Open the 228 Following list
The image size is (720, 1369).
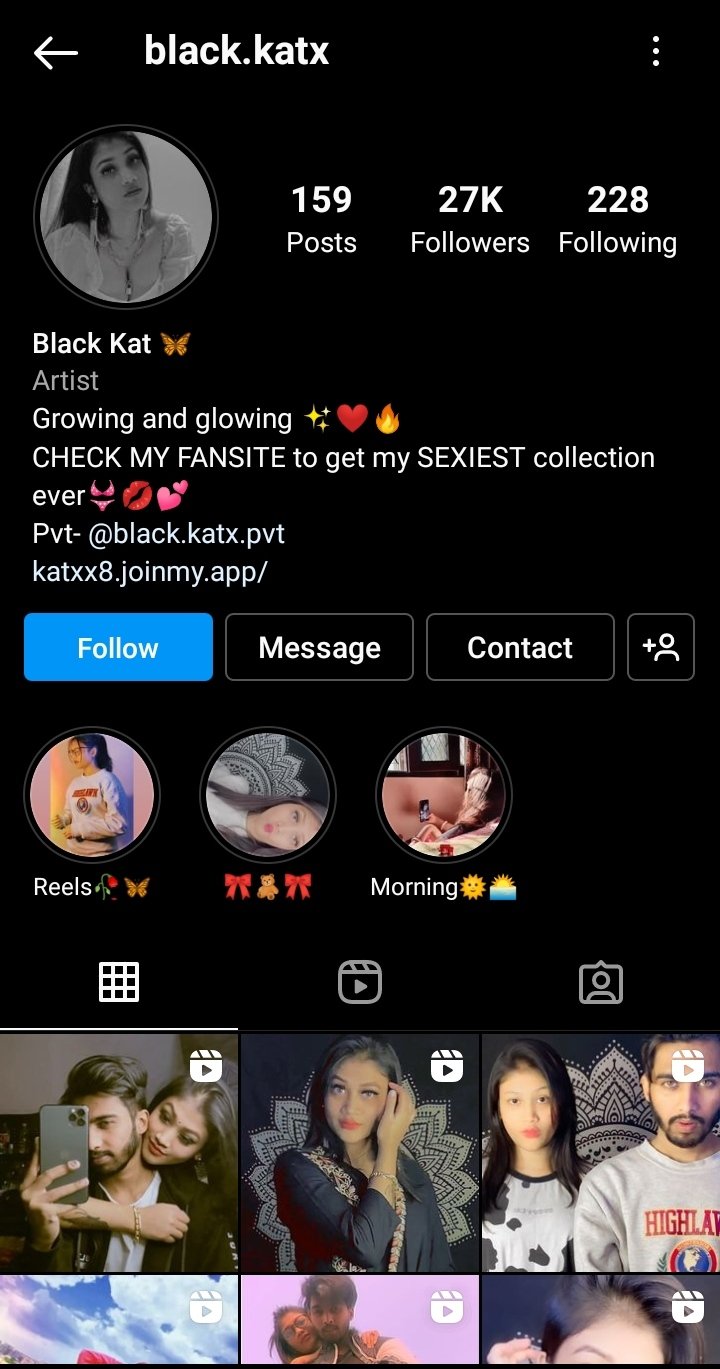click(617, 219)
